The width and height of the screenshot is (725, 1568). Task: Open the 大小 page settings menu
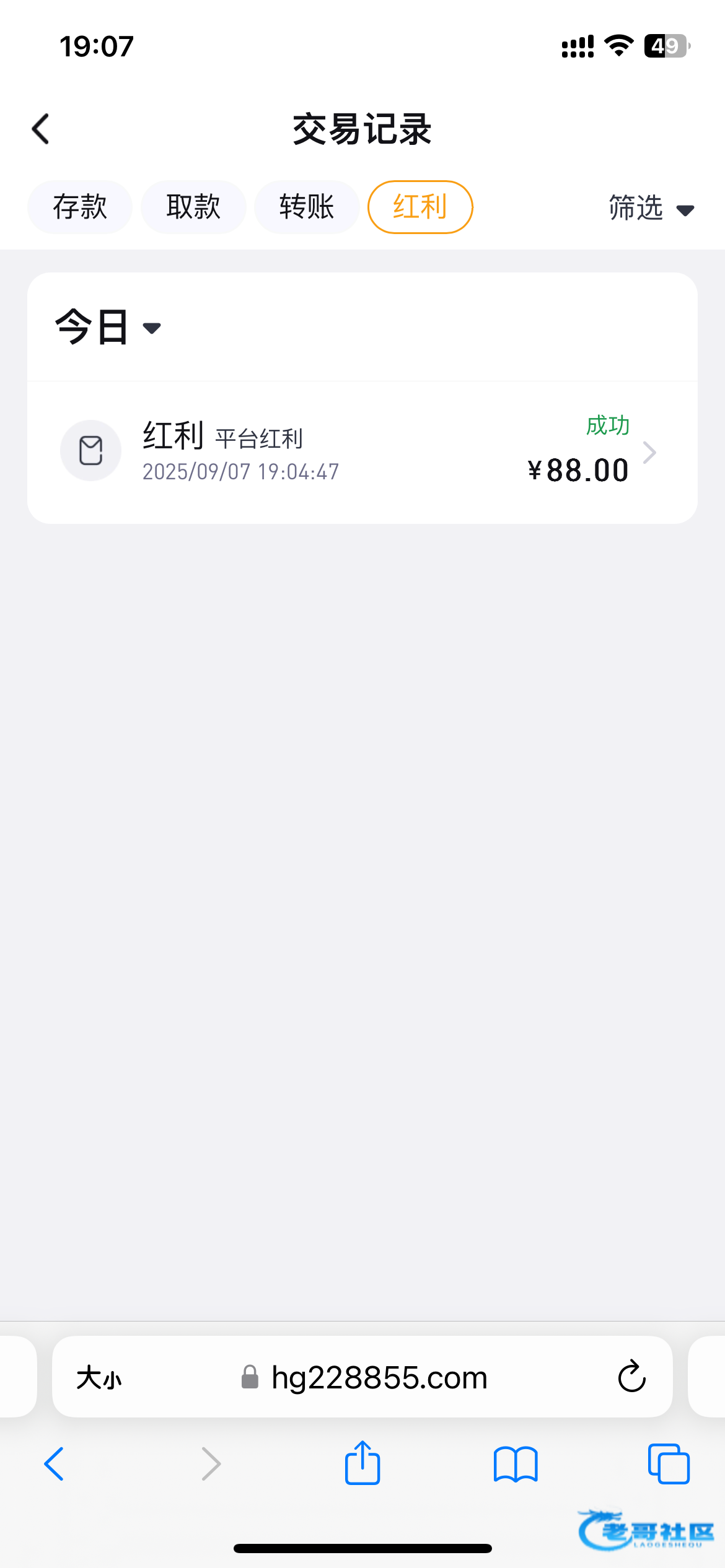[99, 1378]
